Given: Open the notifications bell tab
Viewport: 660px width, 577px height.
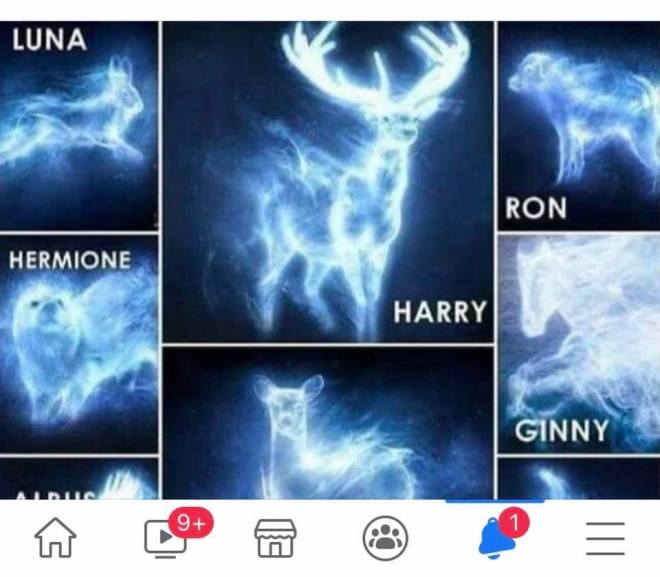Looking at the screenshot, I should tap(495, 538).
